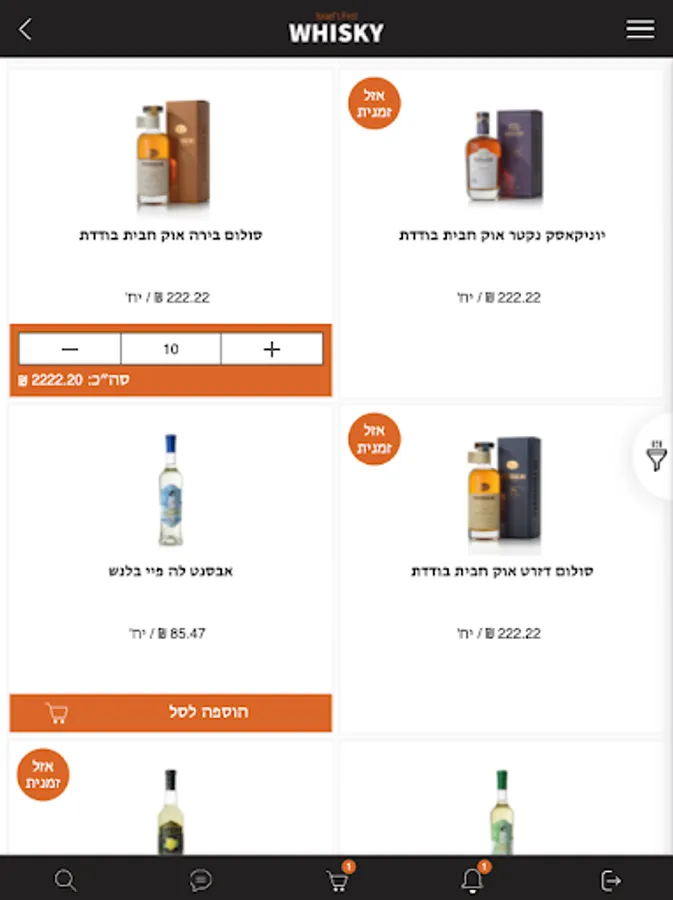Open the notifications bell

pyautogui.click(x=473, y=879)
